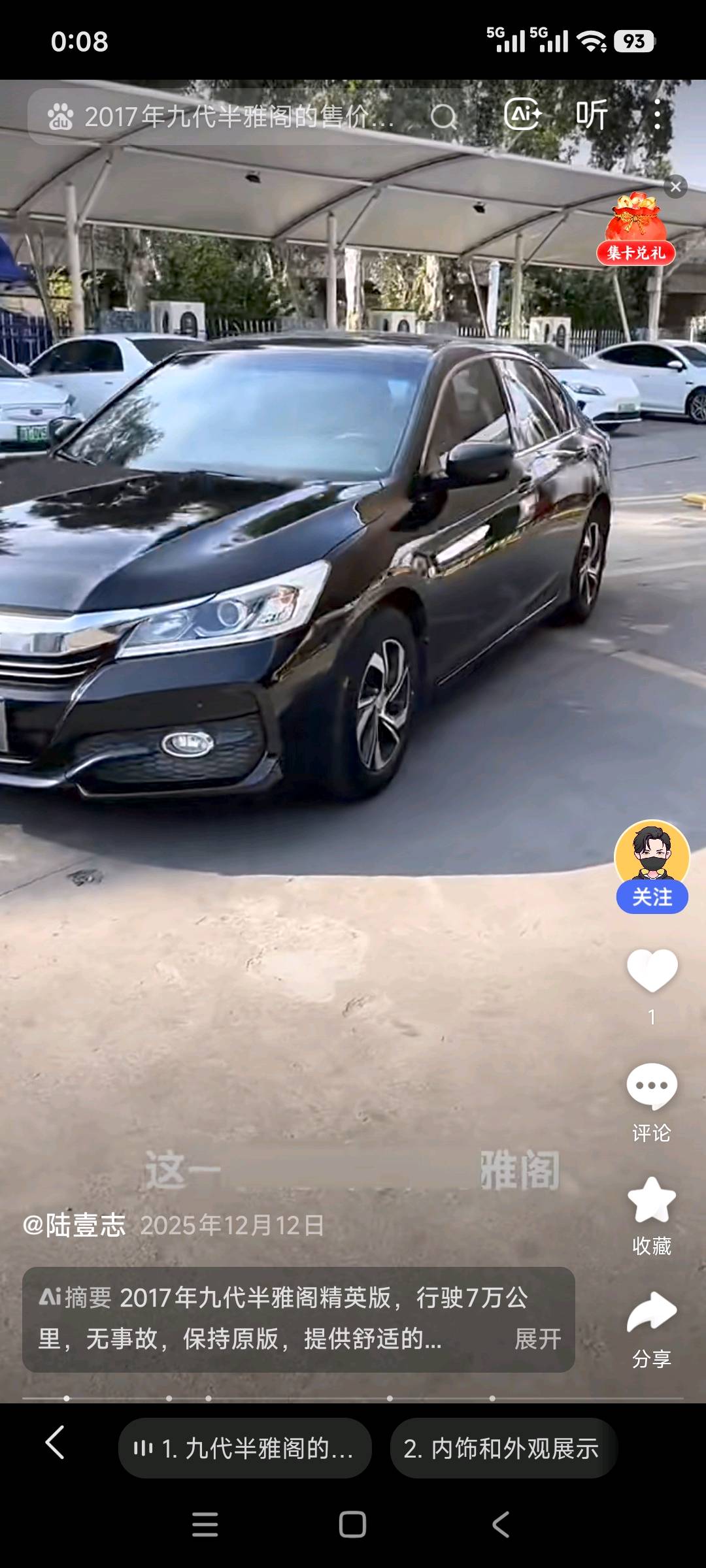The width and height of the screenshot is (706, 1568).
Task: Tap the 听 listen mode button
Action: coord(592,116)
